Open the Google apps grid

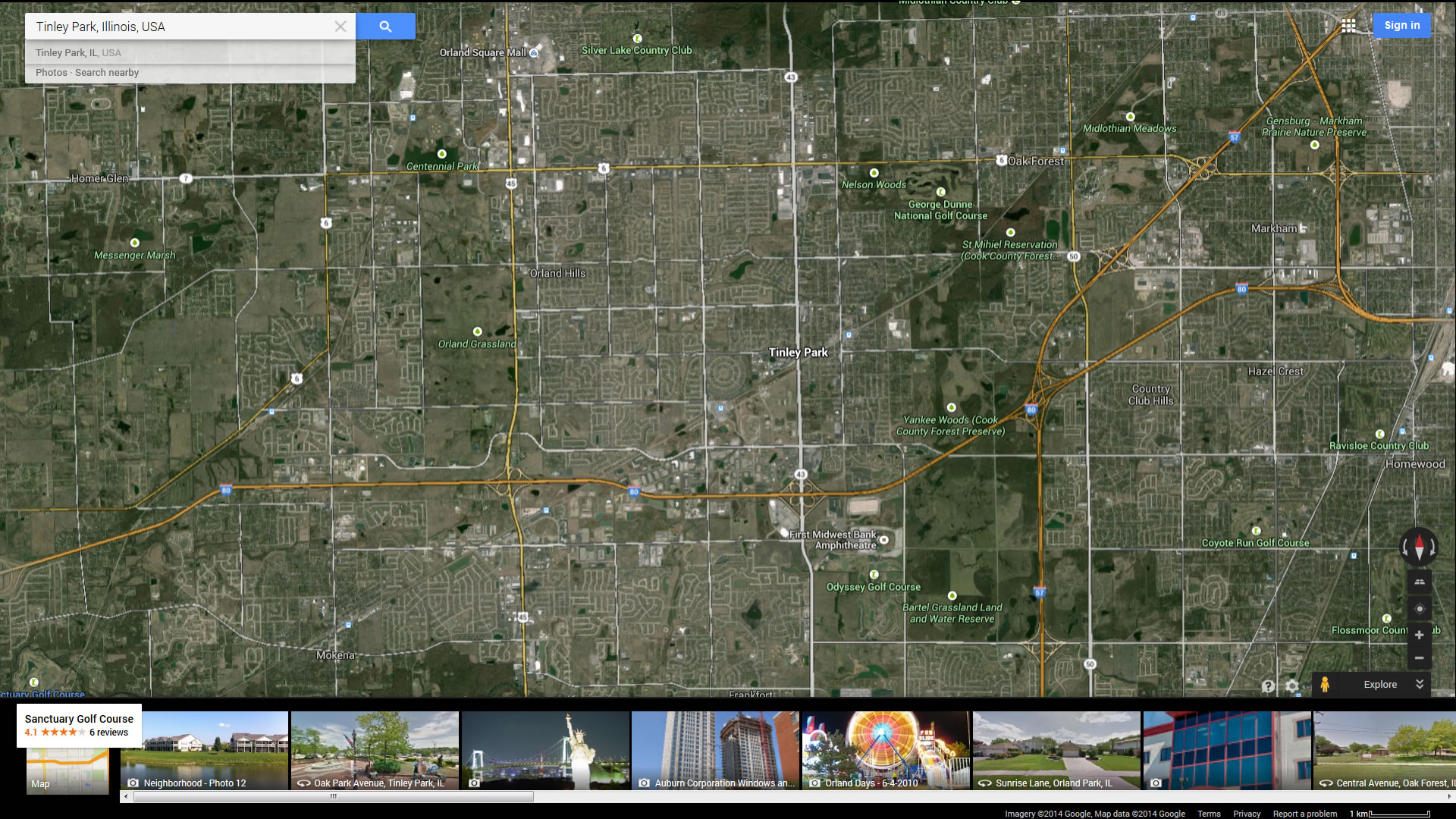click(1348, 26)
